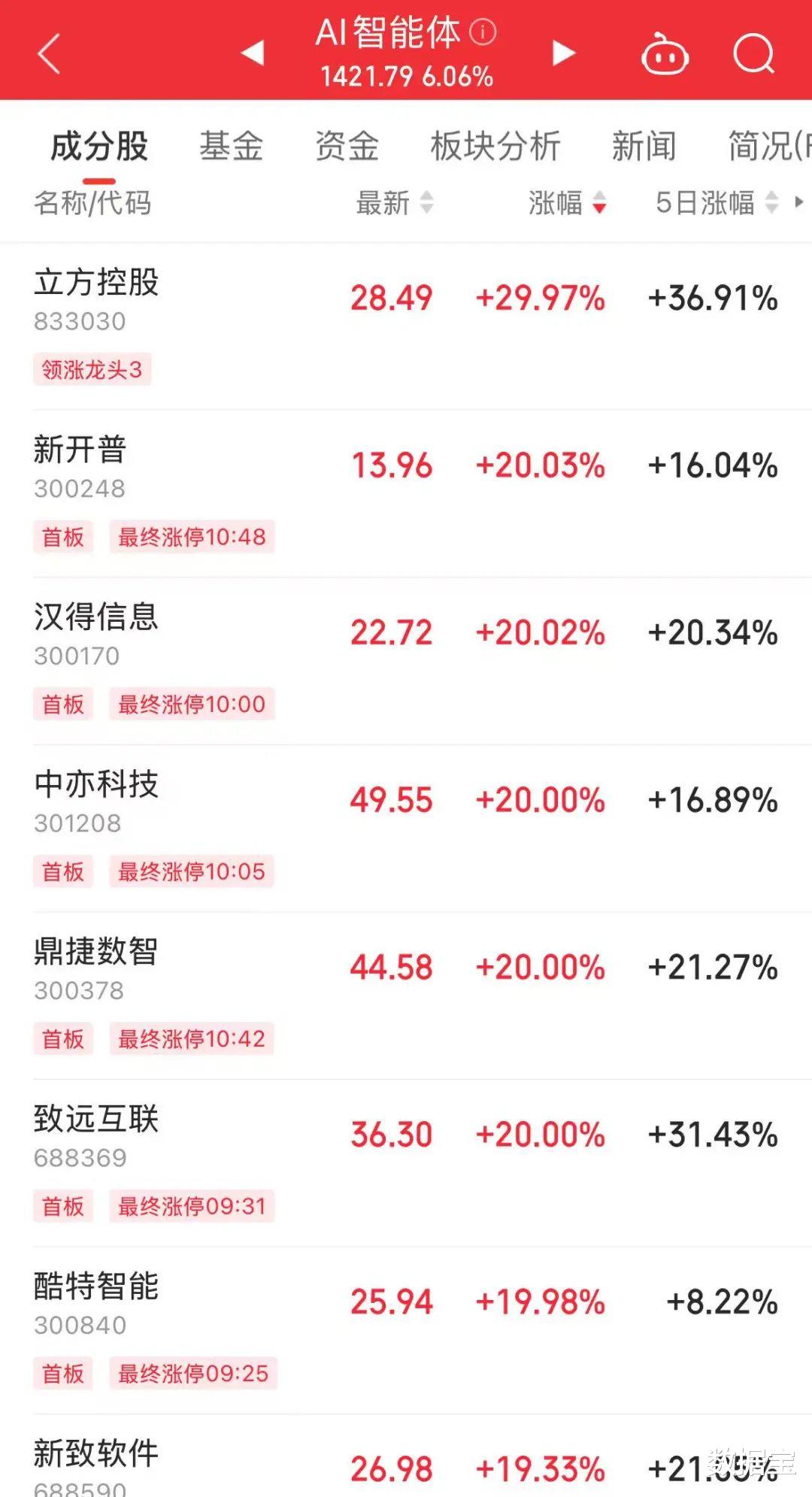This screenshot has width=812, height=1497.
Task: Sort stocks by 涨幅 column
Action: (x=567, y=202)
